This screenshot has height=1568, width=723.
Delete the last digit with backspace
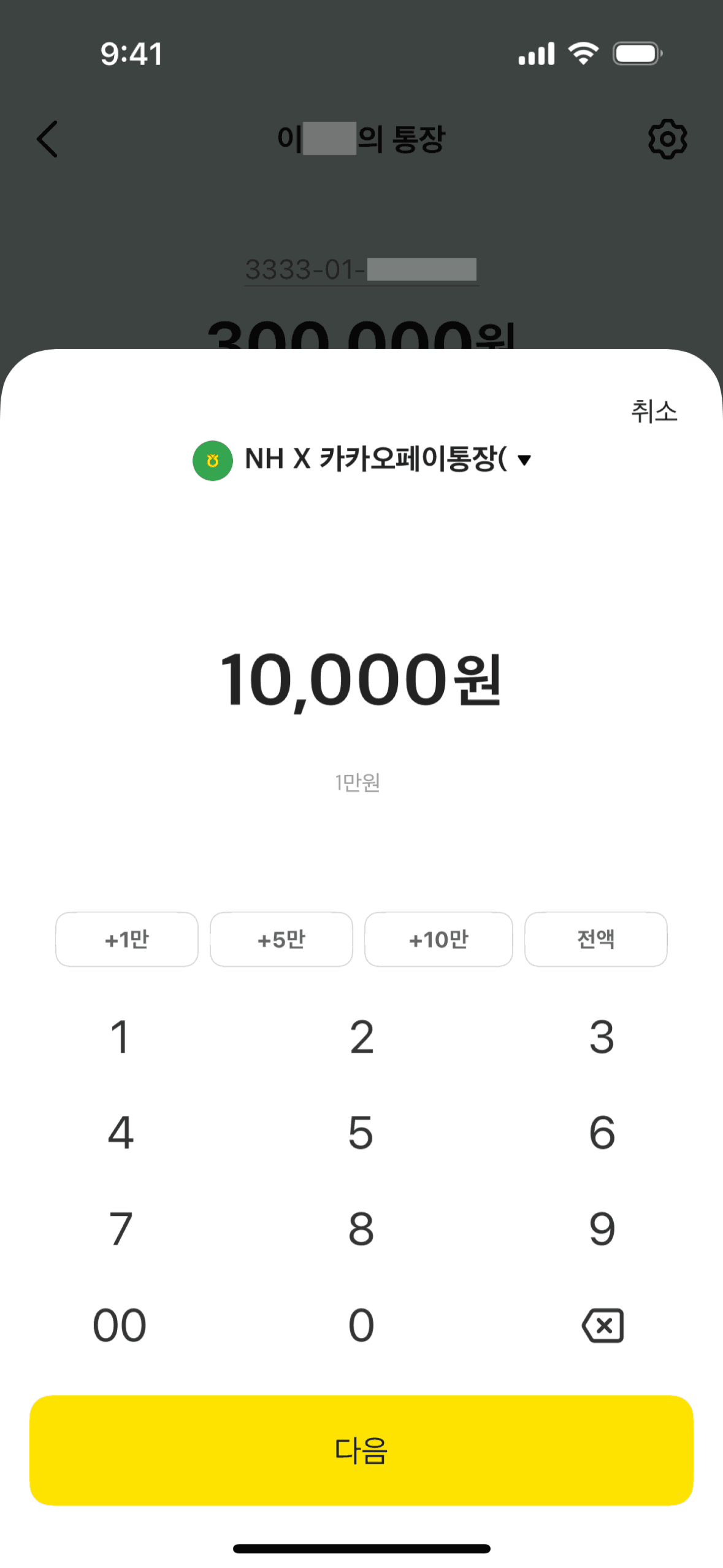click(603, 1325)
